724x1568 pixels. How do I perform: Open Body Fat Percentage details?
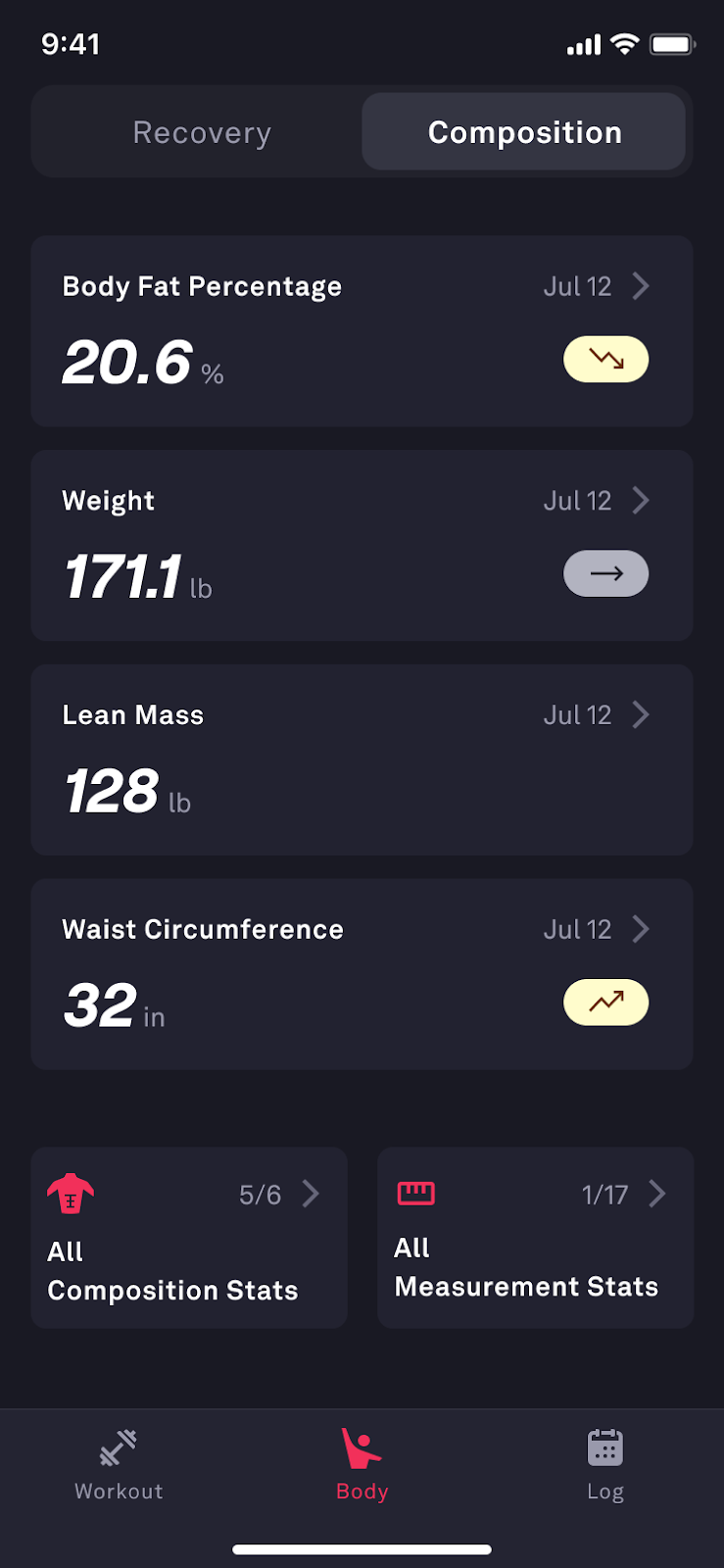tap(362, 330)
